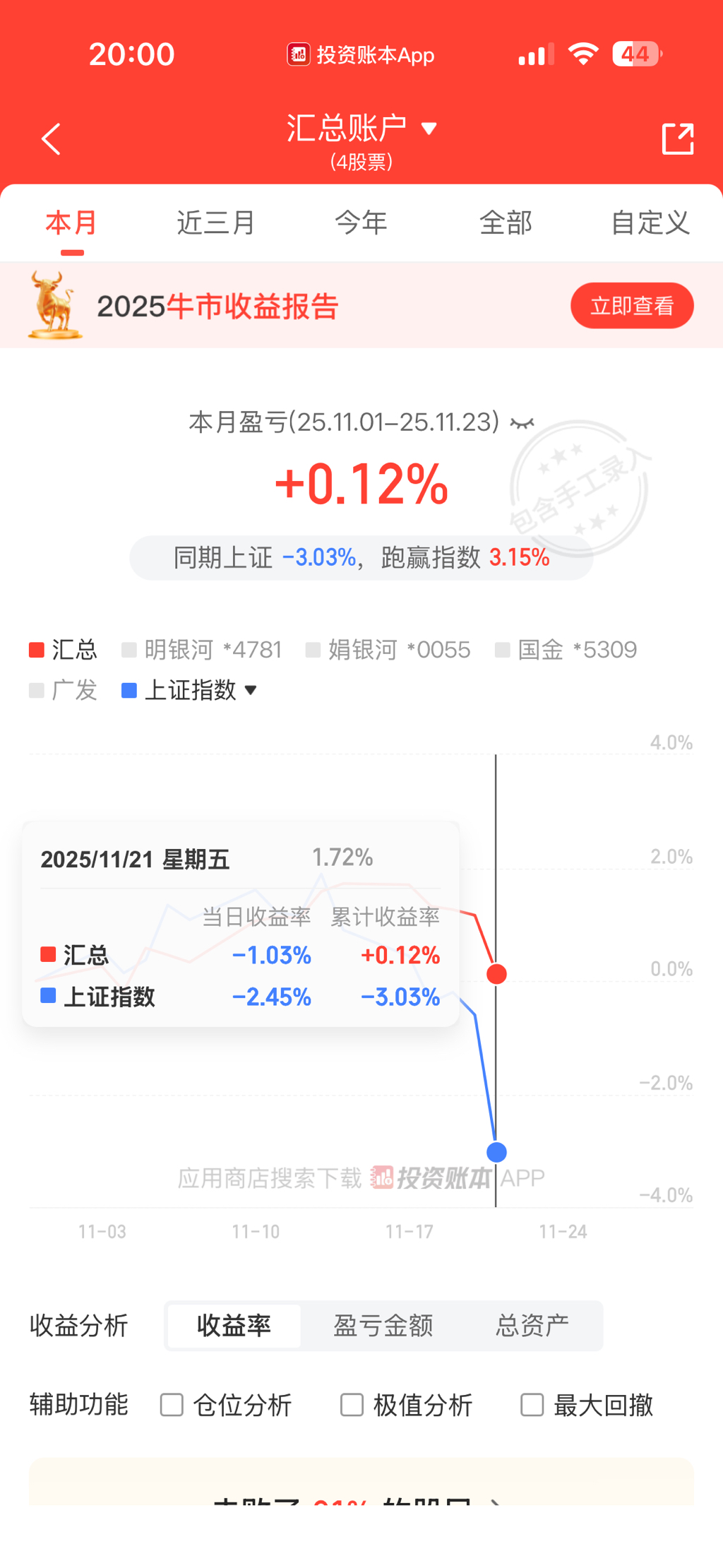This screenshot has width=723, height=1568.
Task: Toggle the 国金 *5309 chart series
Action: point(566,650)
